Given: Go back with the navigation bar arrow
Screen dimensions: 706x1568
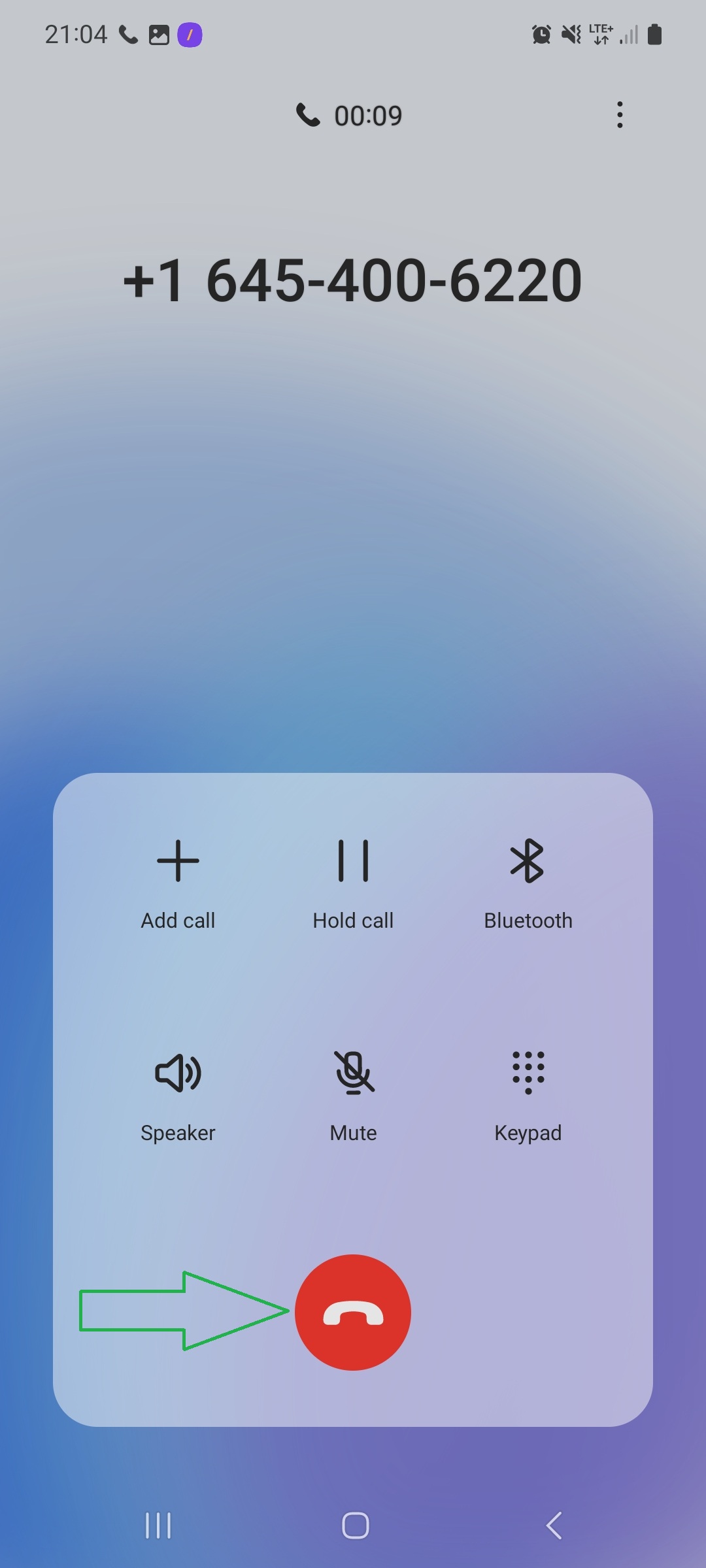Looking at the screenshot, I should point(553,1526).
